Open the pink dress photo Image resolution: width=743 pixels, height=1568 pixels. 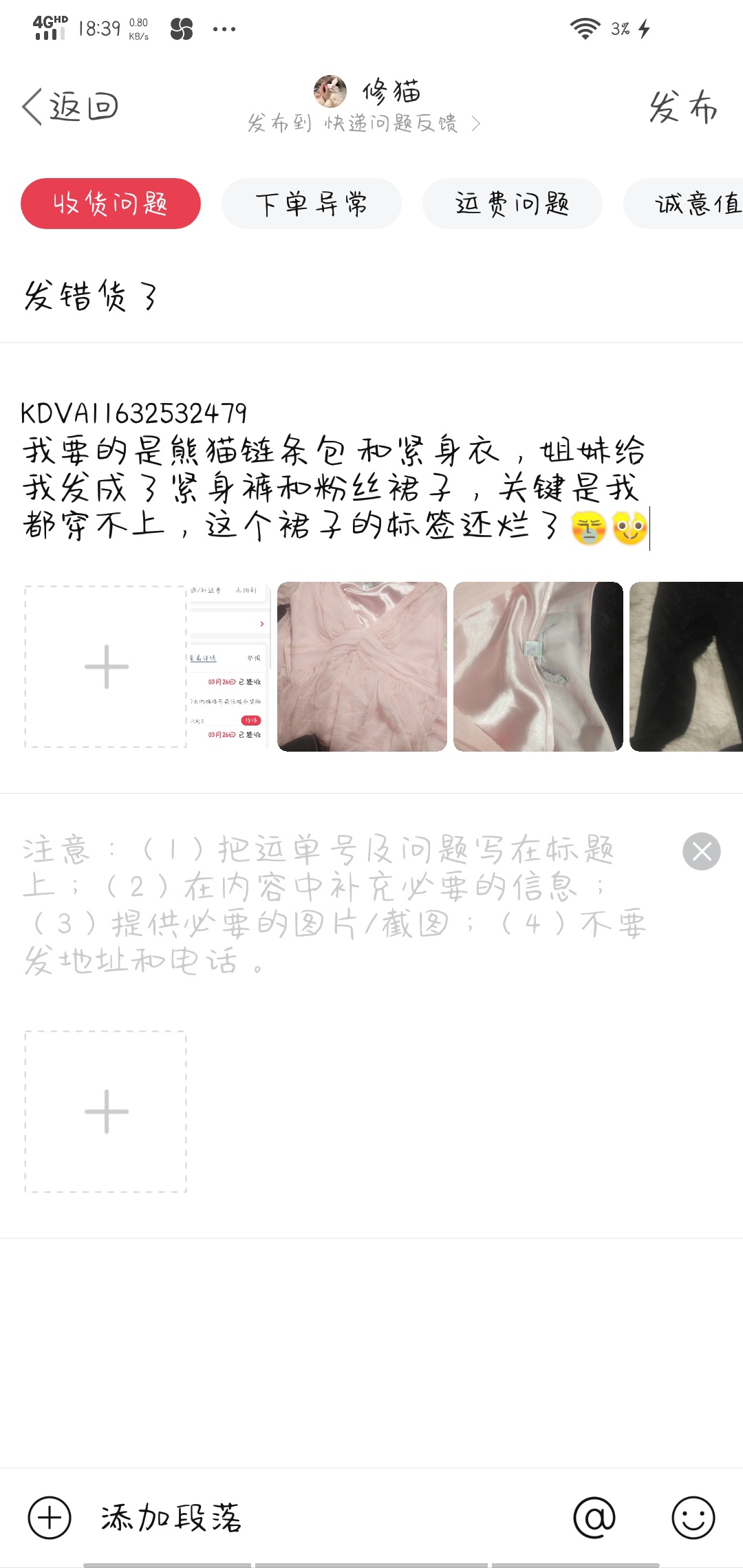(x=362, y=666)
